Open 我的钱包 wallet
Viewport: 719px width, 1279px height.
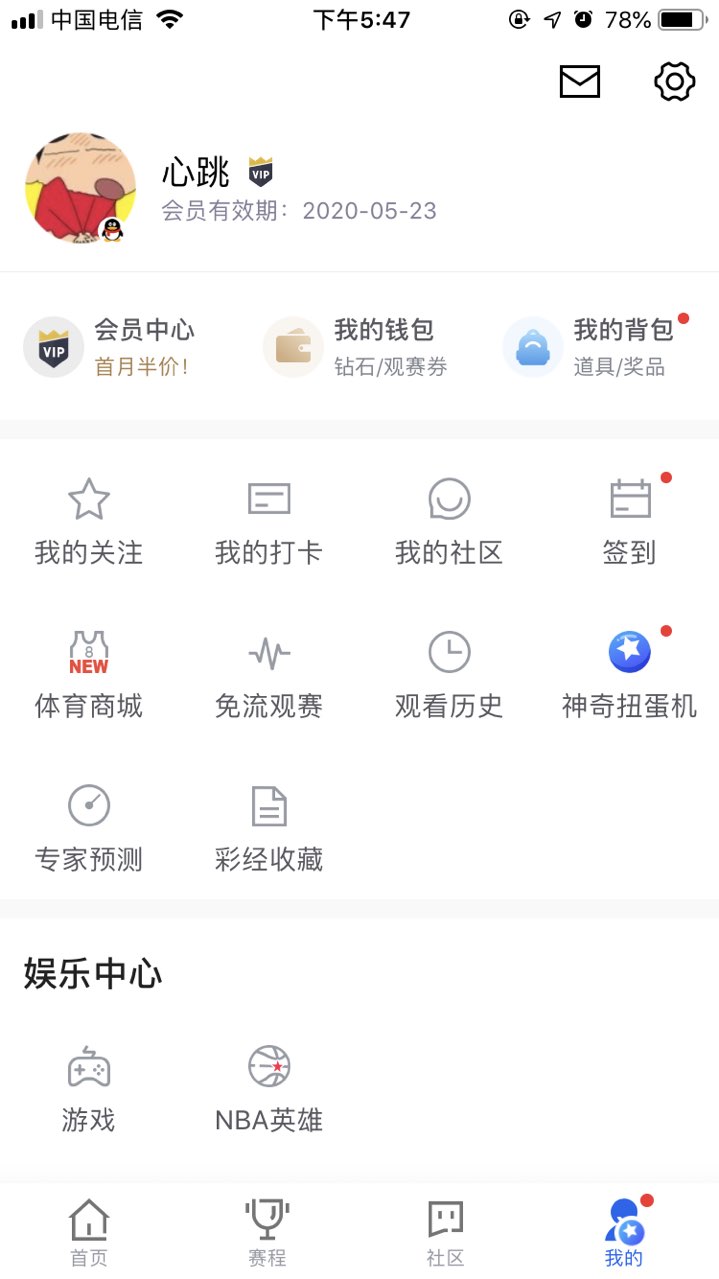[355, 347]
